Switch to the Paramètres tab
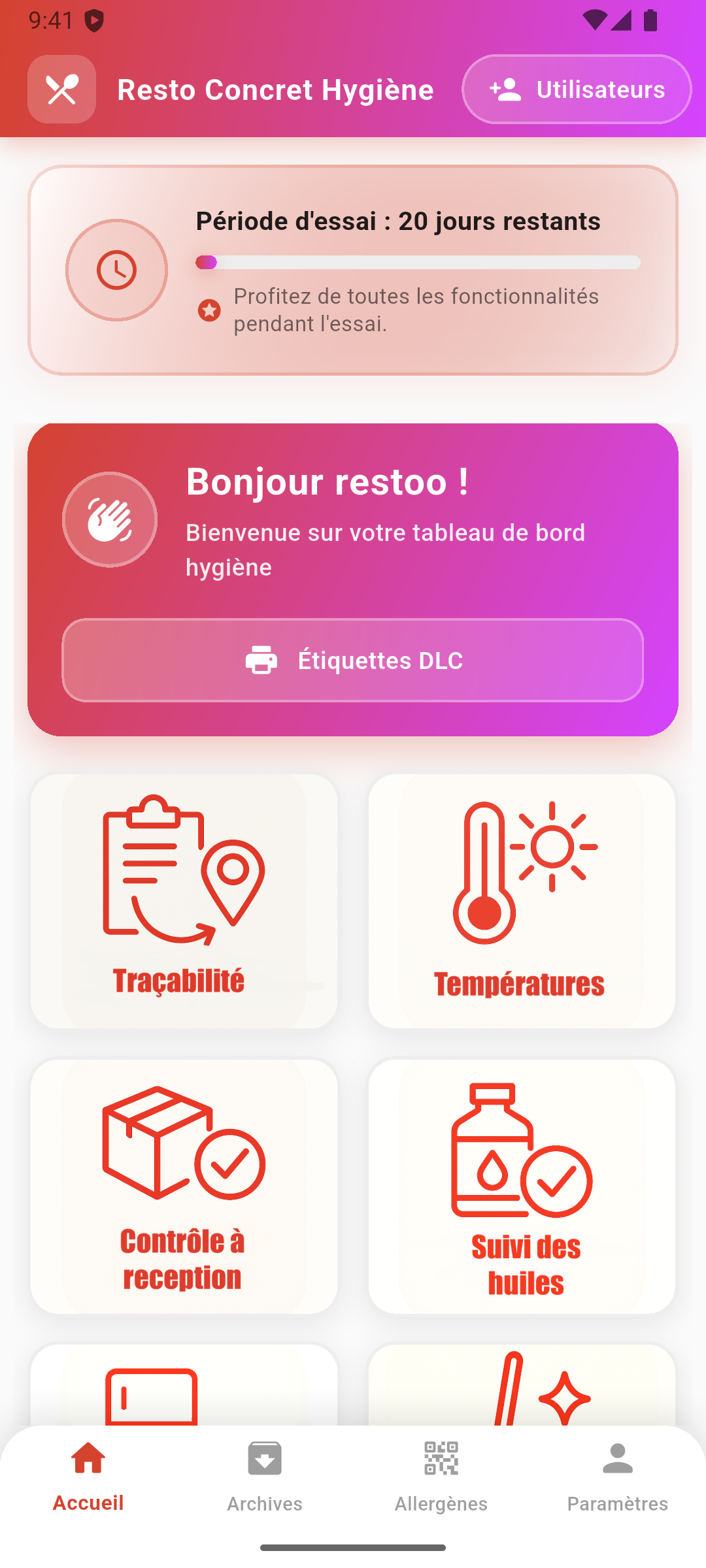706x1568 pixels. [618, 1470]
